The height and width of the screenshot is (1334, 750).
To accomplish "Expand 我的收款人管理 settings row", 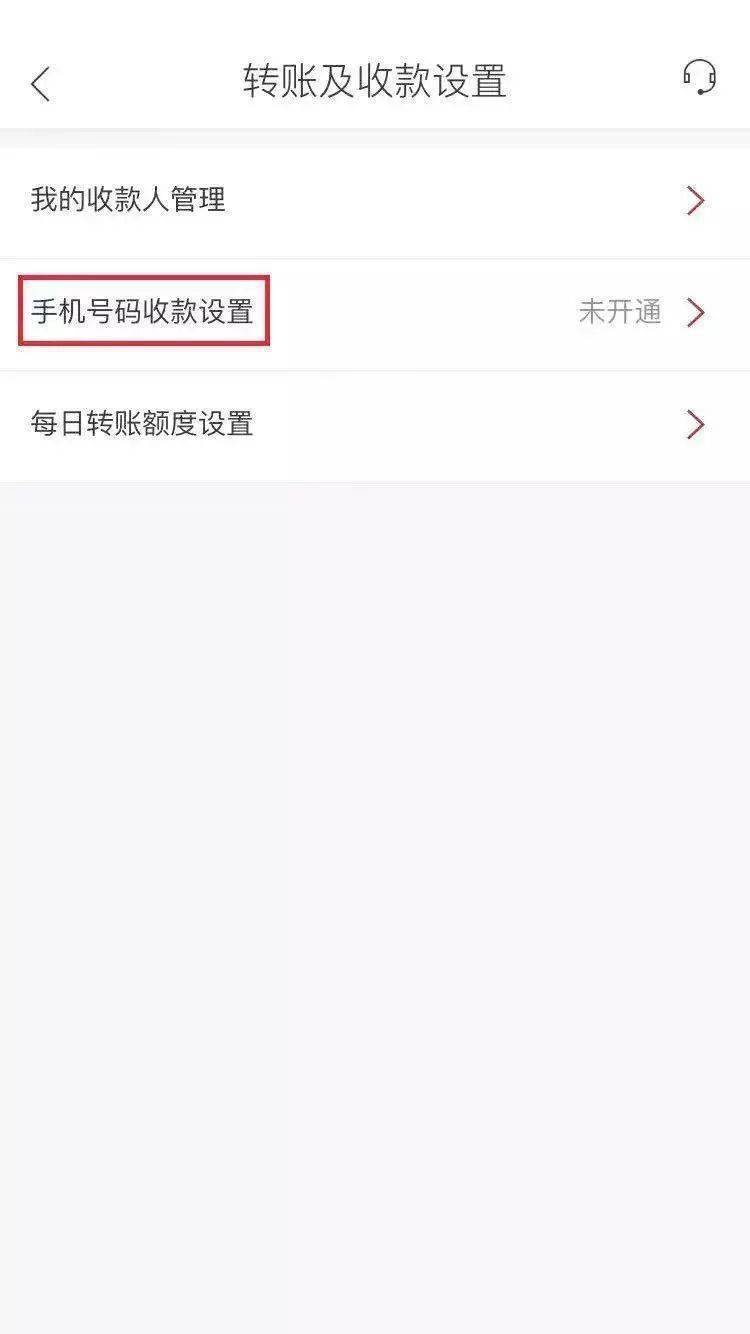I will 375,200.
